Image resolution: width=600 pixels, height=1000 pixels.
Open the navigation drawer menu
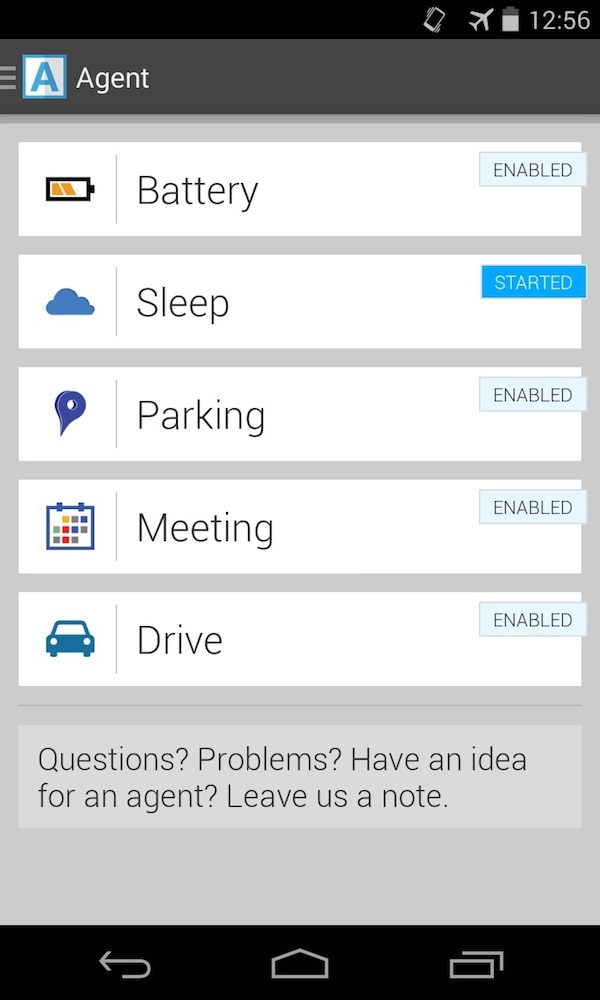(30, 78)
